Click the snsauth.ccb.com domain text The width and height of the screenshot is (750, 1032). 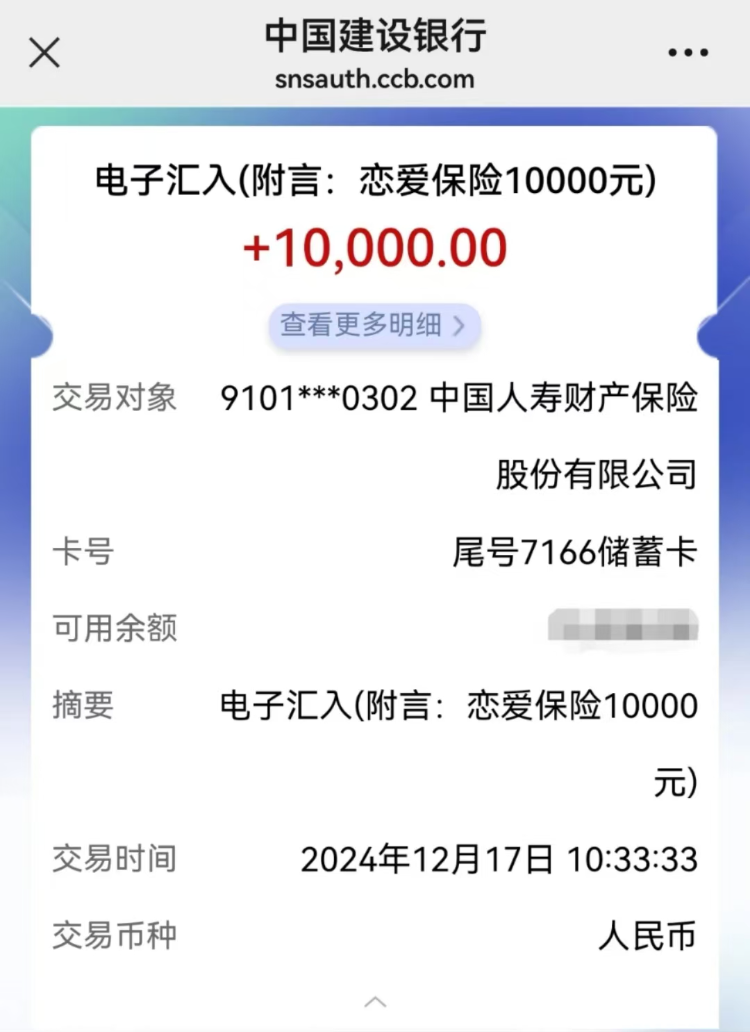click(375, 79)
